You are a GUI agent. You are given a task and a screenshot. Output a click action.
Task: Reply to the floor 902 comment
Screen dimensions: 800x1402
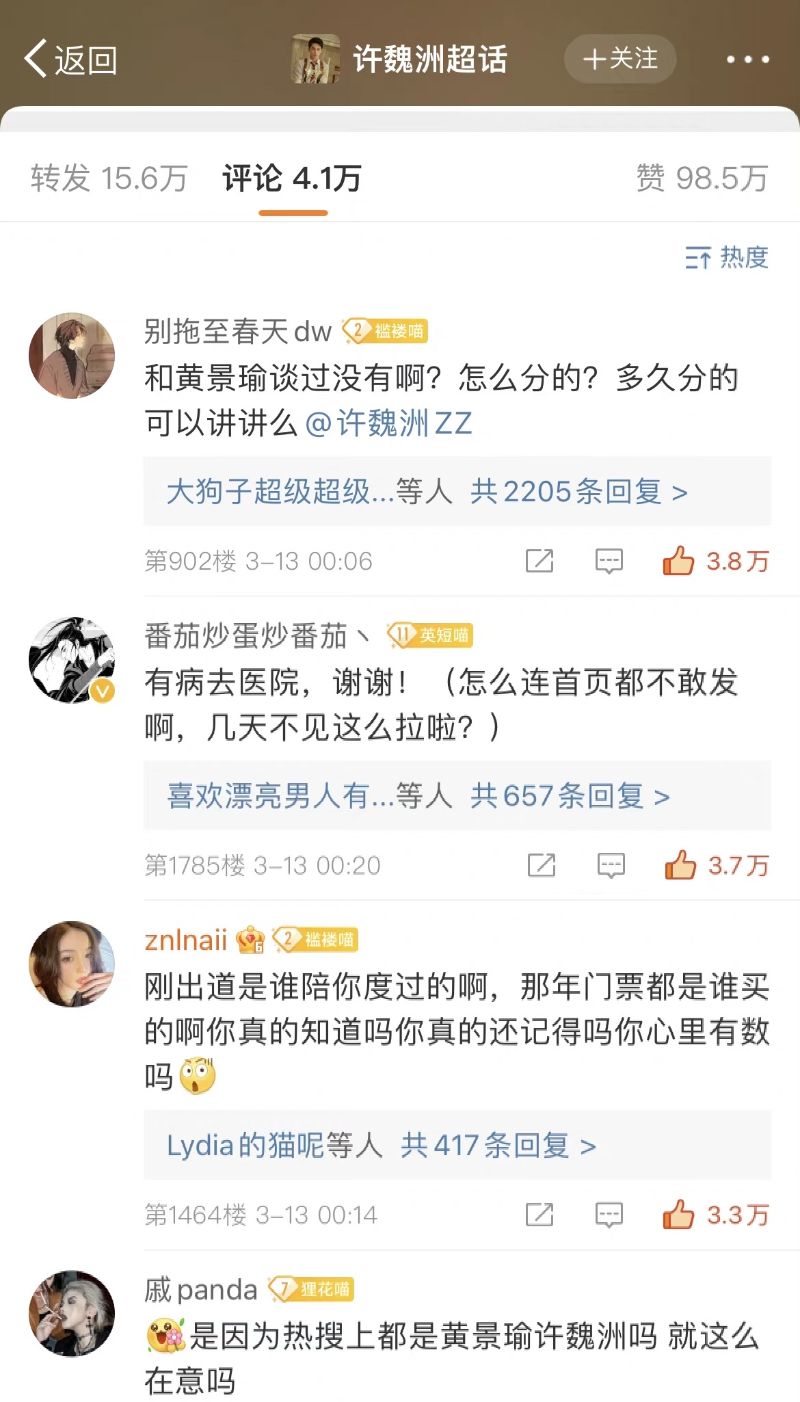tap(609, 561)
